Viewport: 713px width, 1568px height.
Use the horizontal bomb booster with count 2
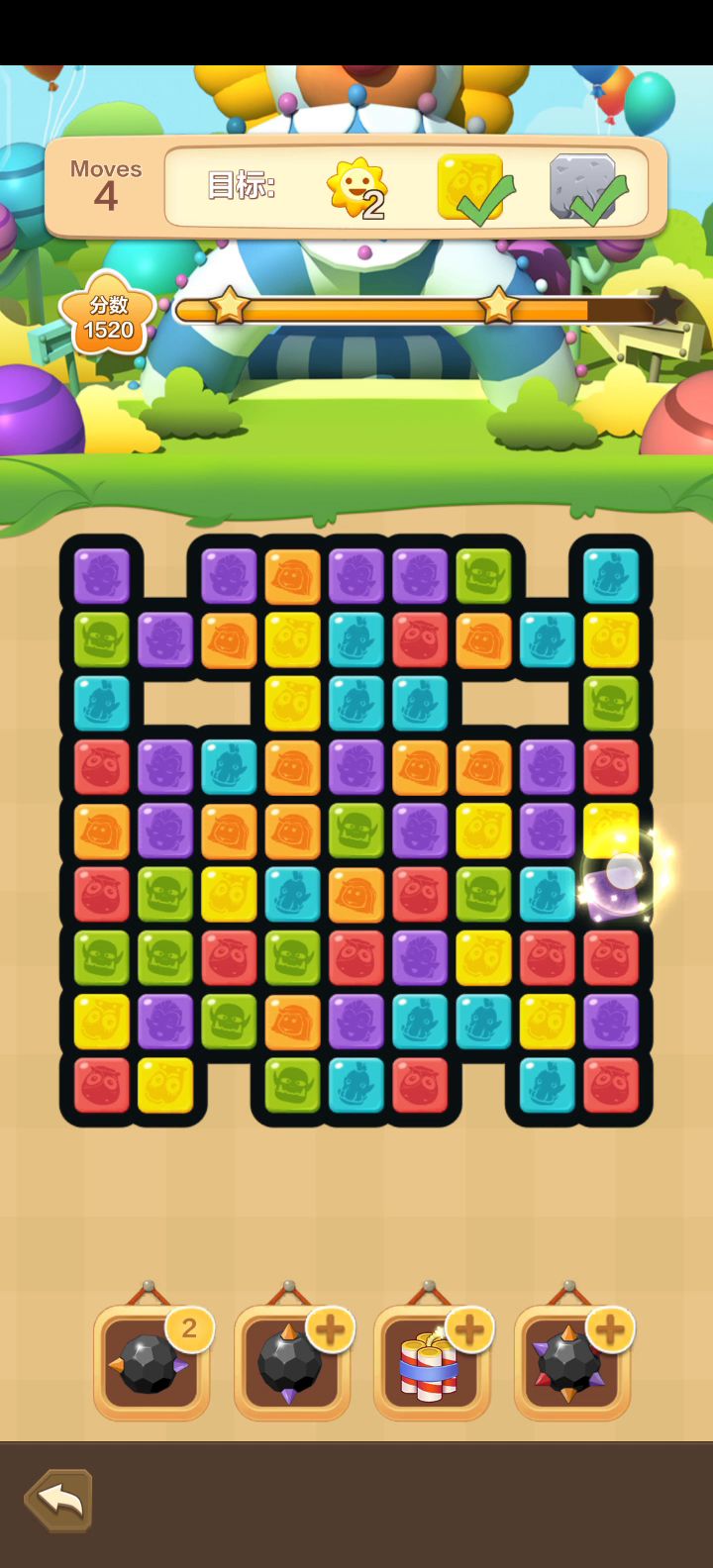[151, 1363]
